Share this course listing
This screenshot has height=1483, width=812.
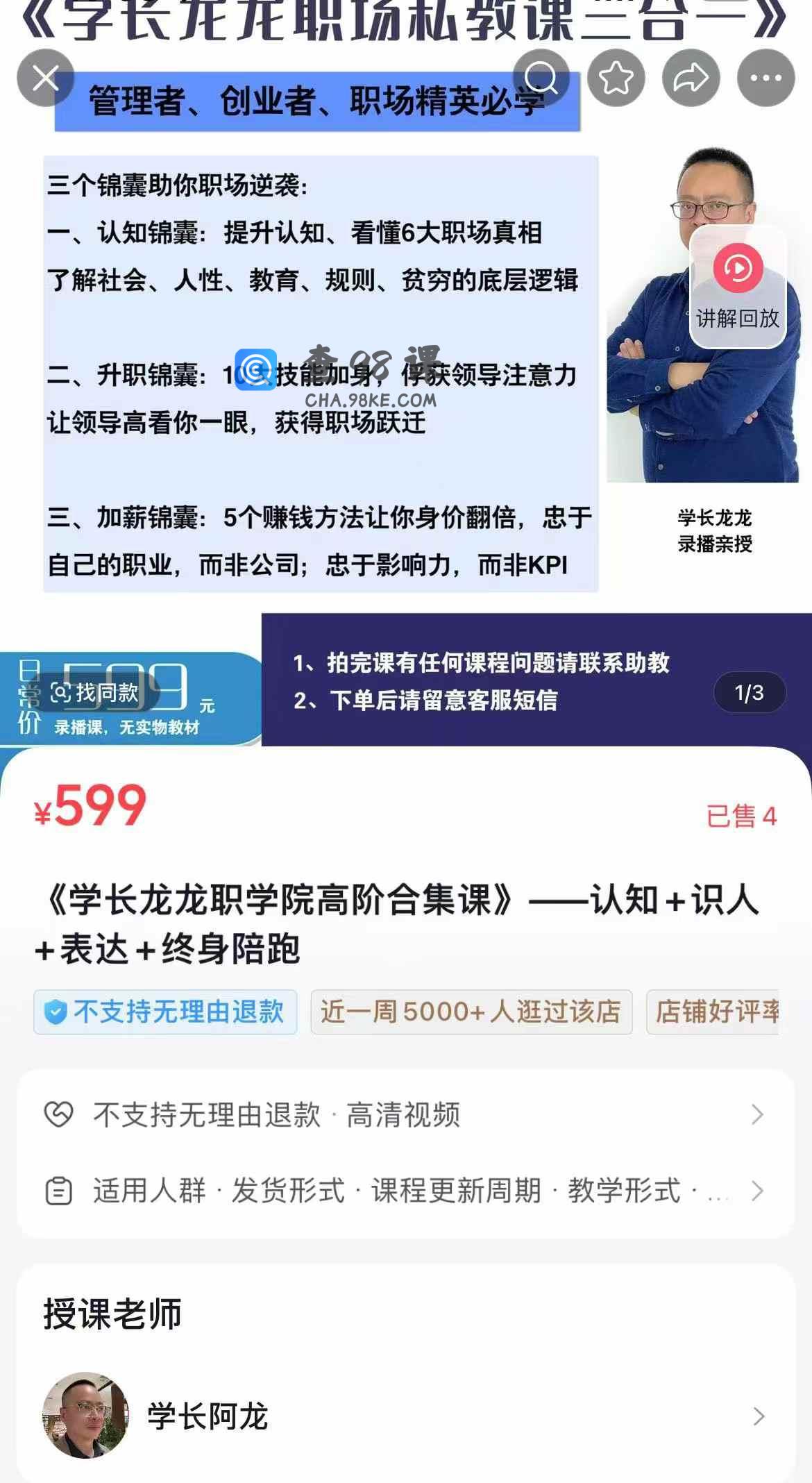(x=691, y=78)
